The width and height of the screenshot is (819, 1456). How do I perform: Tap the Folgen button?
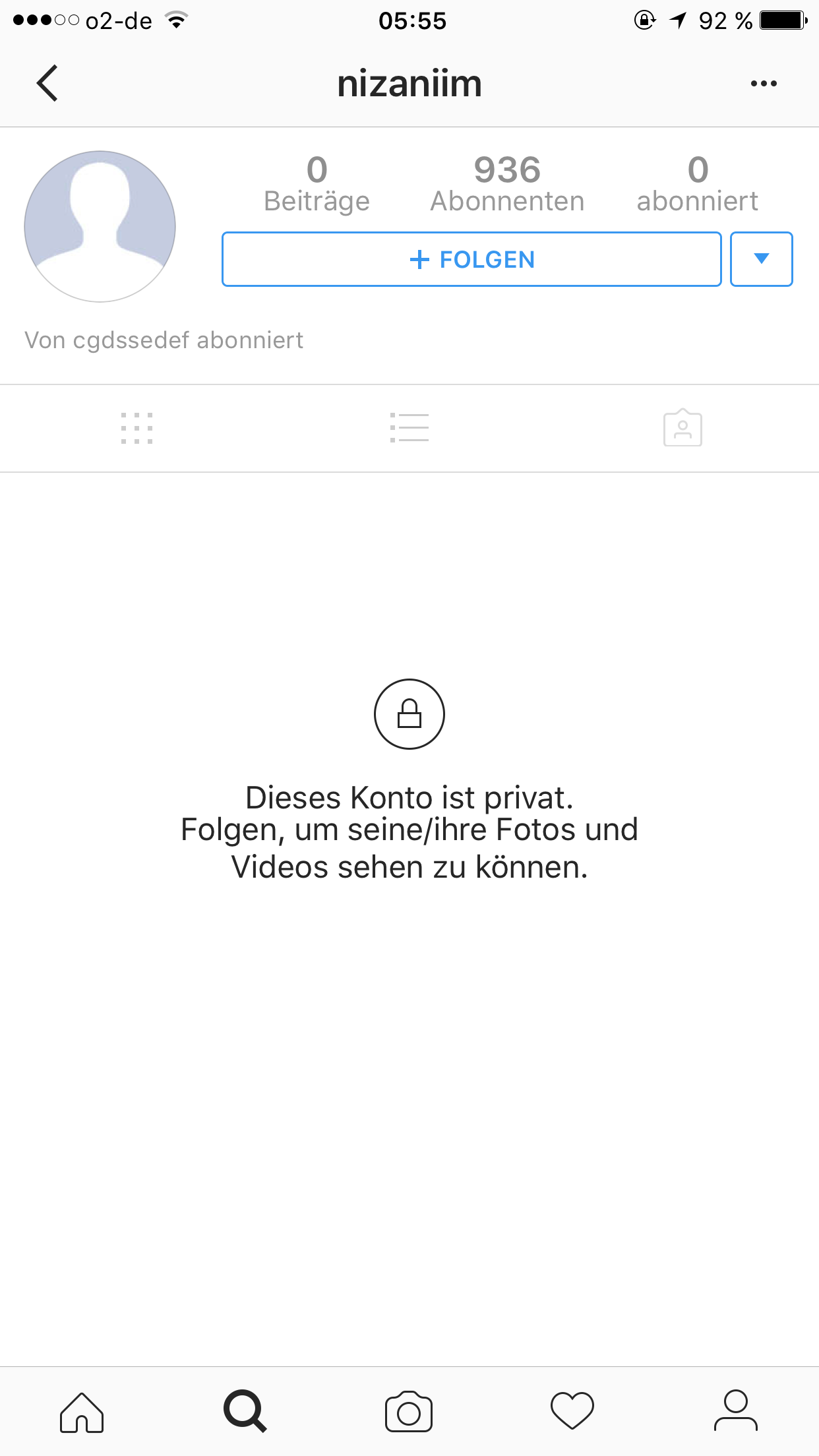pos(471,259)
